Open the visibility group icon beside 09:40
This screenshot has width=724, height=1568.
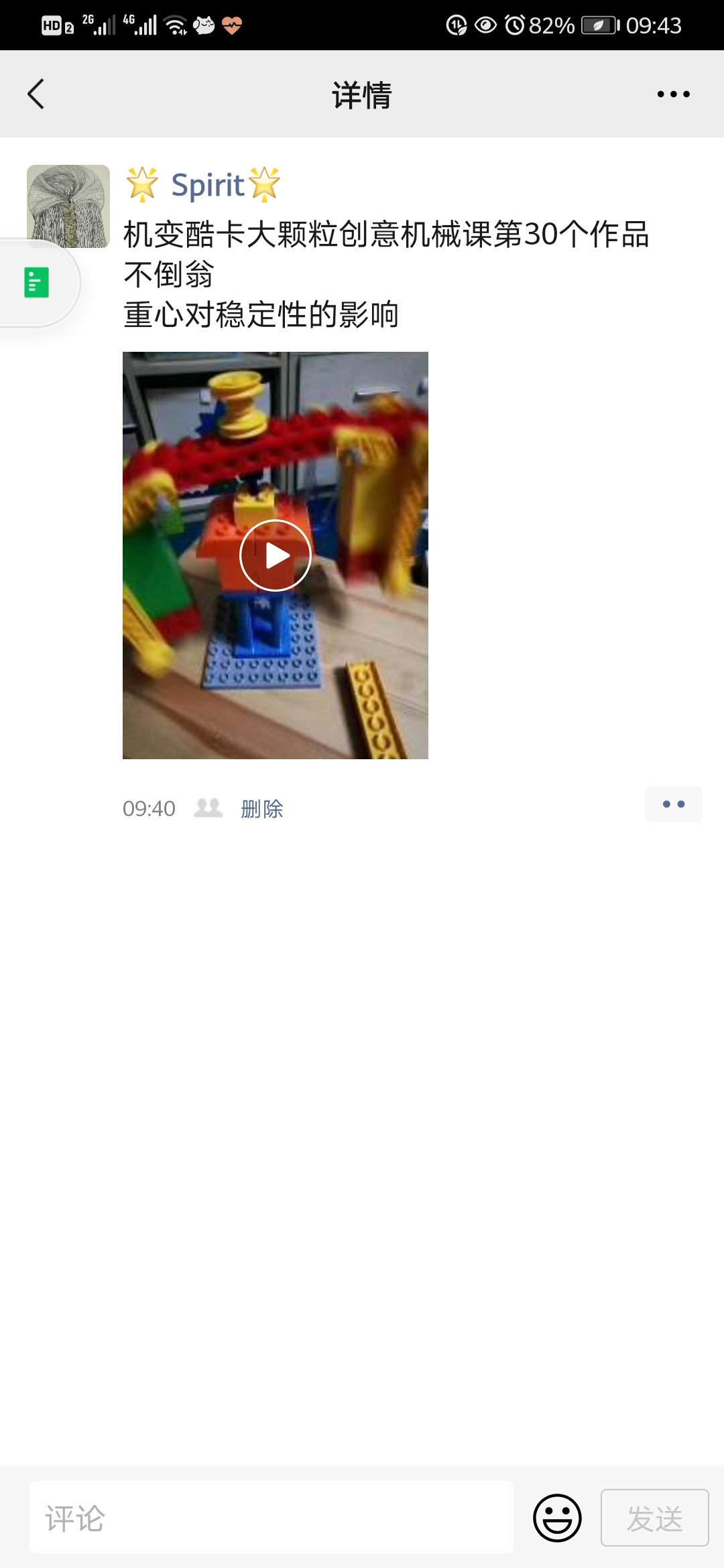tap(208, 807)
